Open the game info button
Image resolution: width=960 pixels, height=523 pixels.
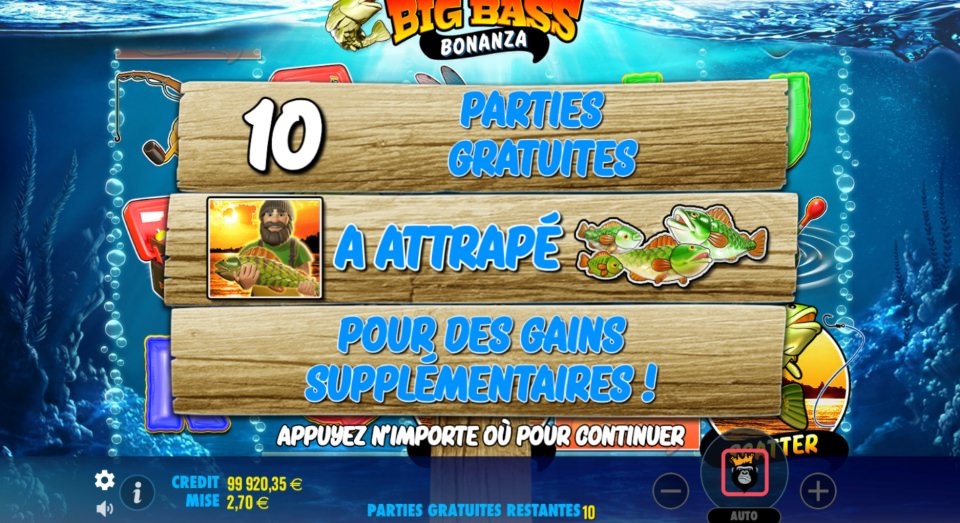(x=137, y=492)
